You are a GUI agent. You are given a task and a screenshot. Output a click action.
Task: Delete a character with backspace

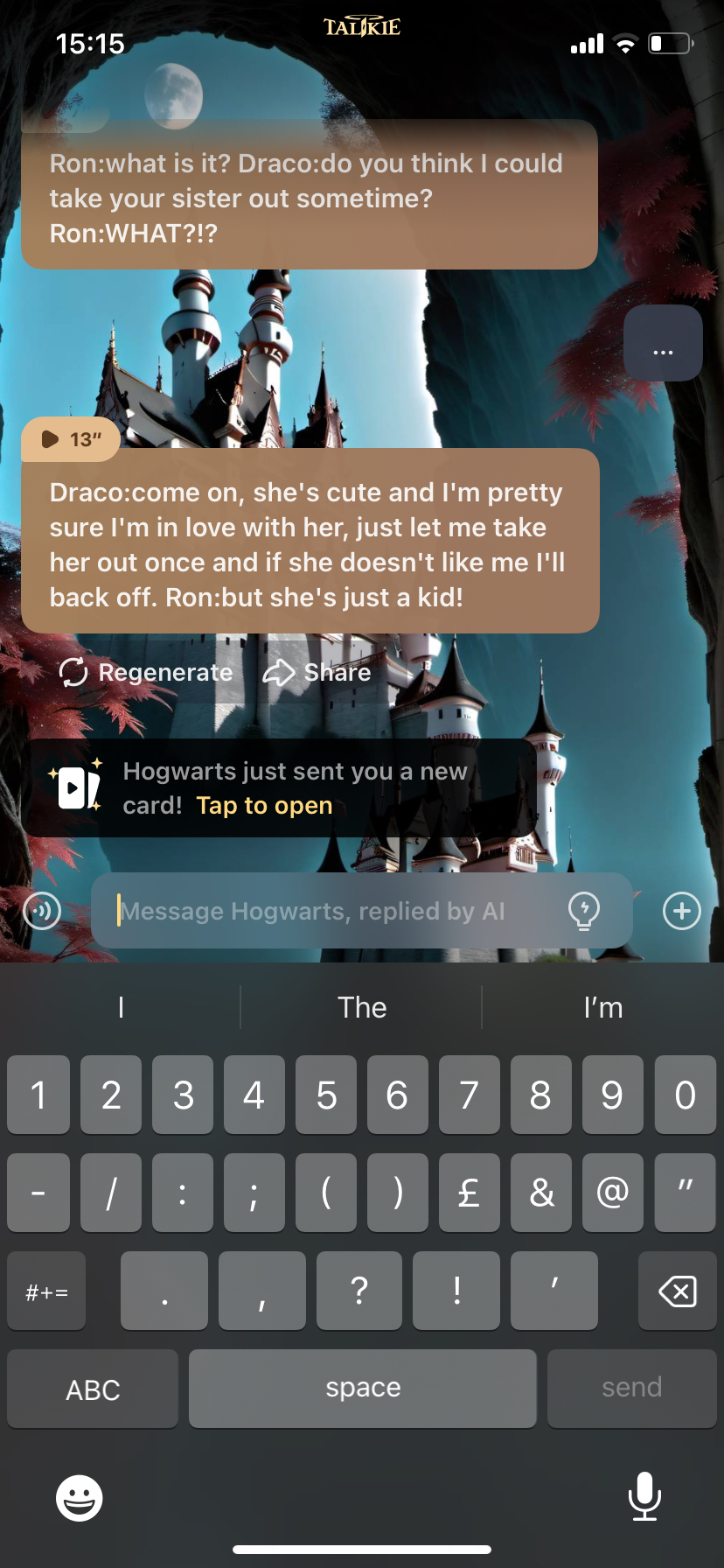677,1291
